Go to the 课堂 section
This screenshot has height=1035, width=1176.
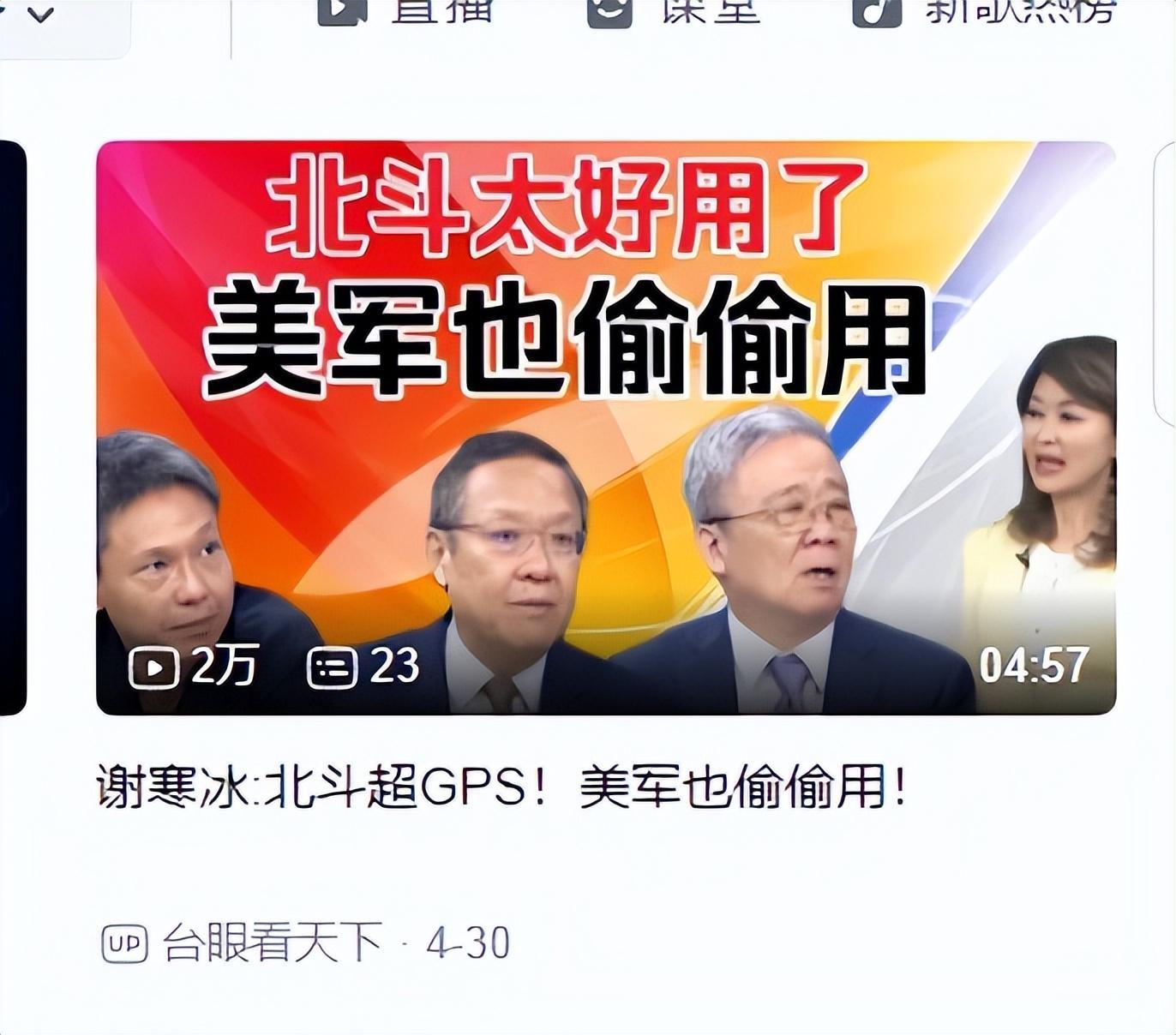[708, 10]
